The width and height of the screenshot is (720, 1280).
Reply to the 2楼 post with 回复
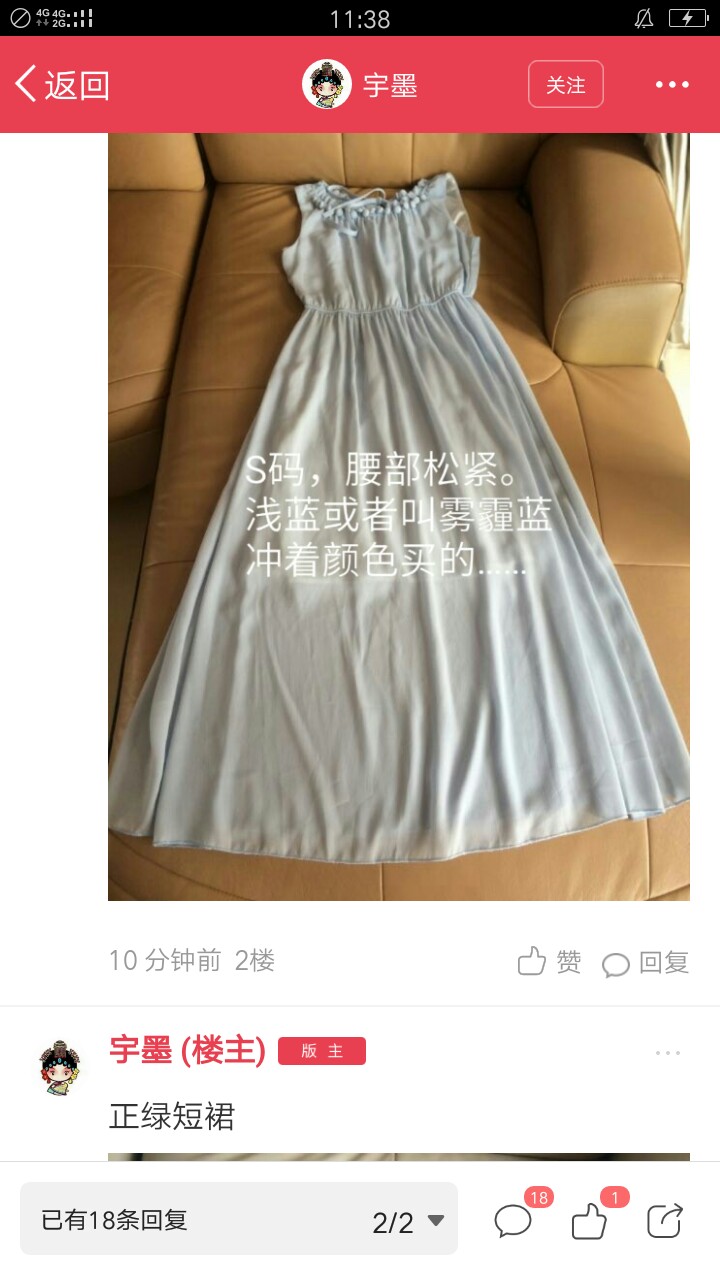[645, 962]
